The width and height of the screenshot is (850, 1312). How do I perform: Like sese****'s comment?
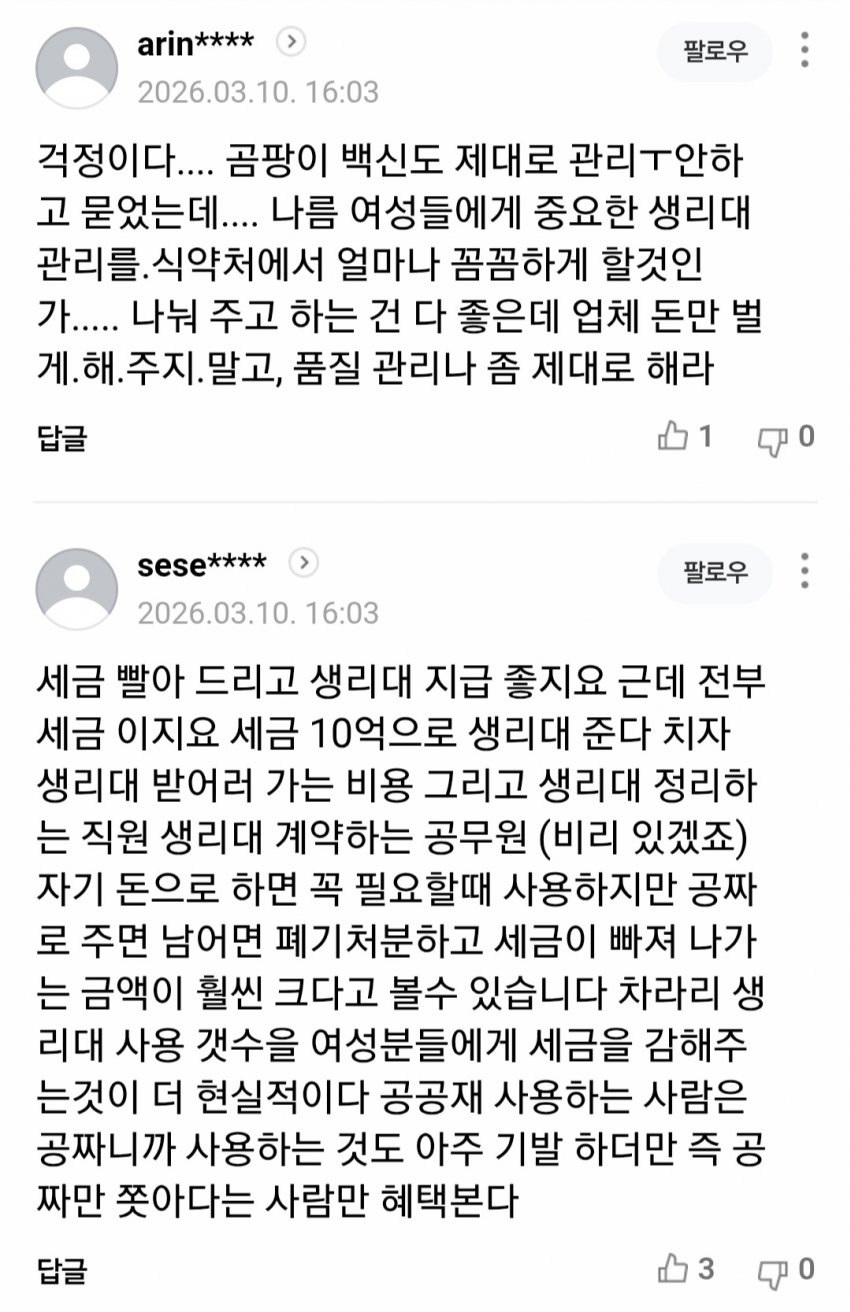pyautogui.click(x=673, y=1270)
